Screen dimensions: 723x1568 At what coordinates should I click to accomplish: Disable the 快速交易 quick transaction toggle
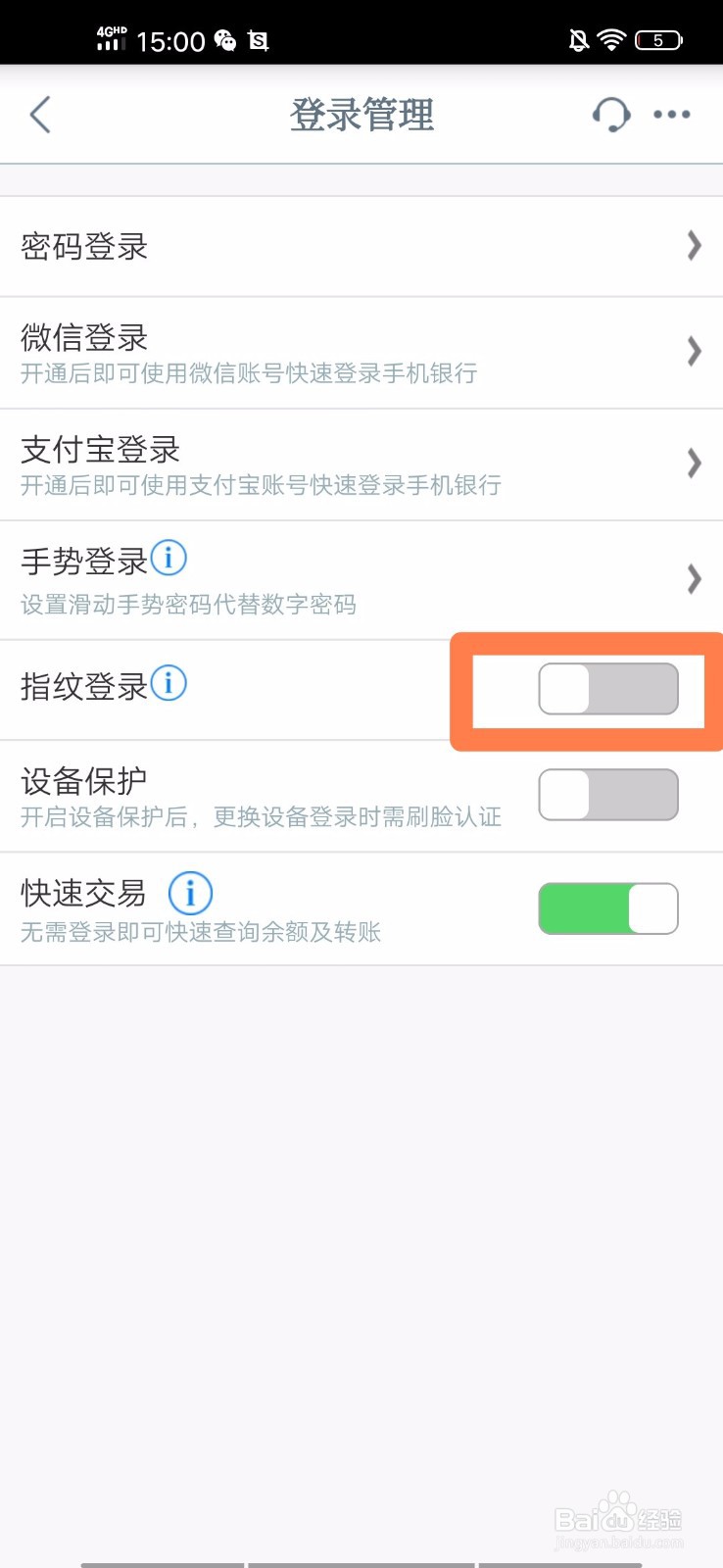coord(607,908)
